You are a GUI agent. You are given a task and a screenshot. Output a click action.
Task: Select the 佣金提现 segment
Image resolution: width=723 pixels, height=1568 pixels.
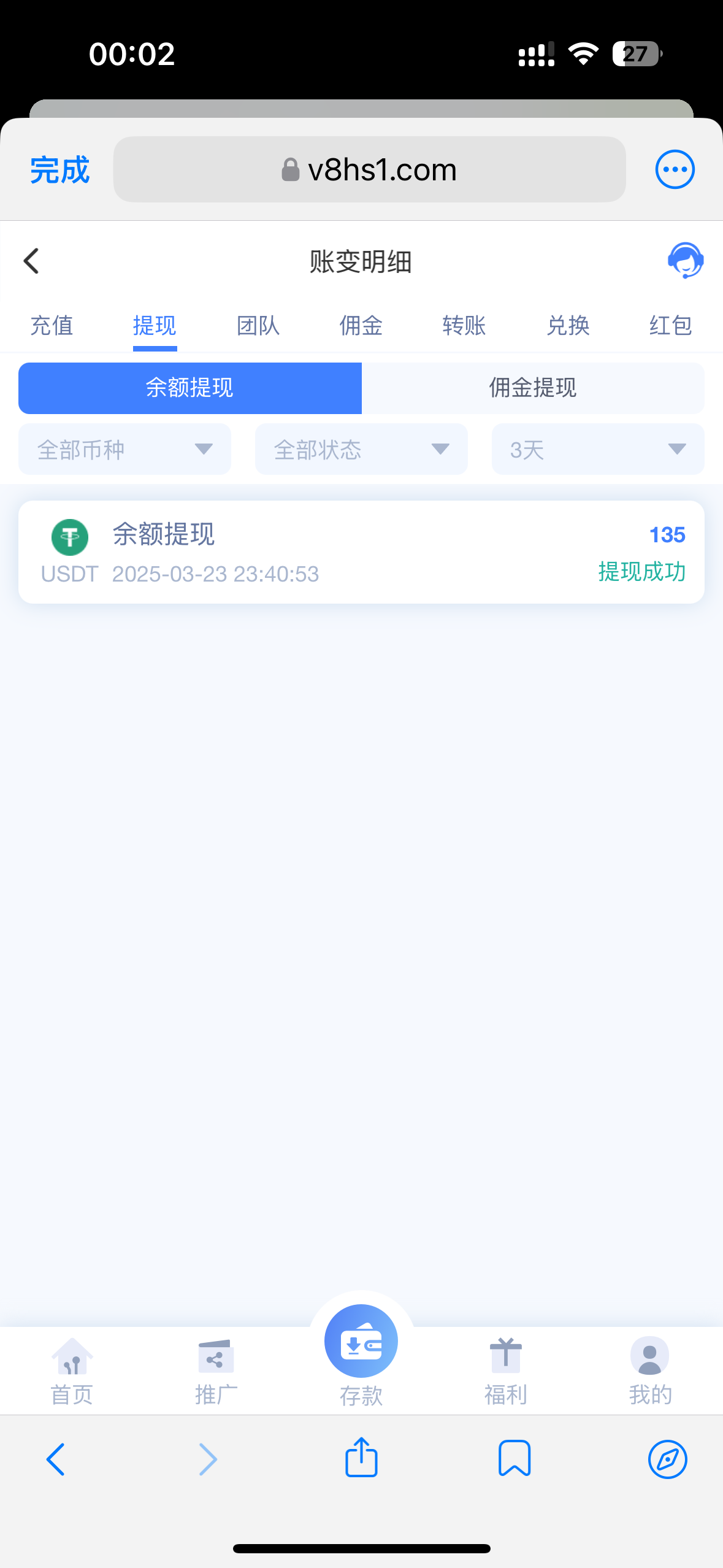point(532,388)
